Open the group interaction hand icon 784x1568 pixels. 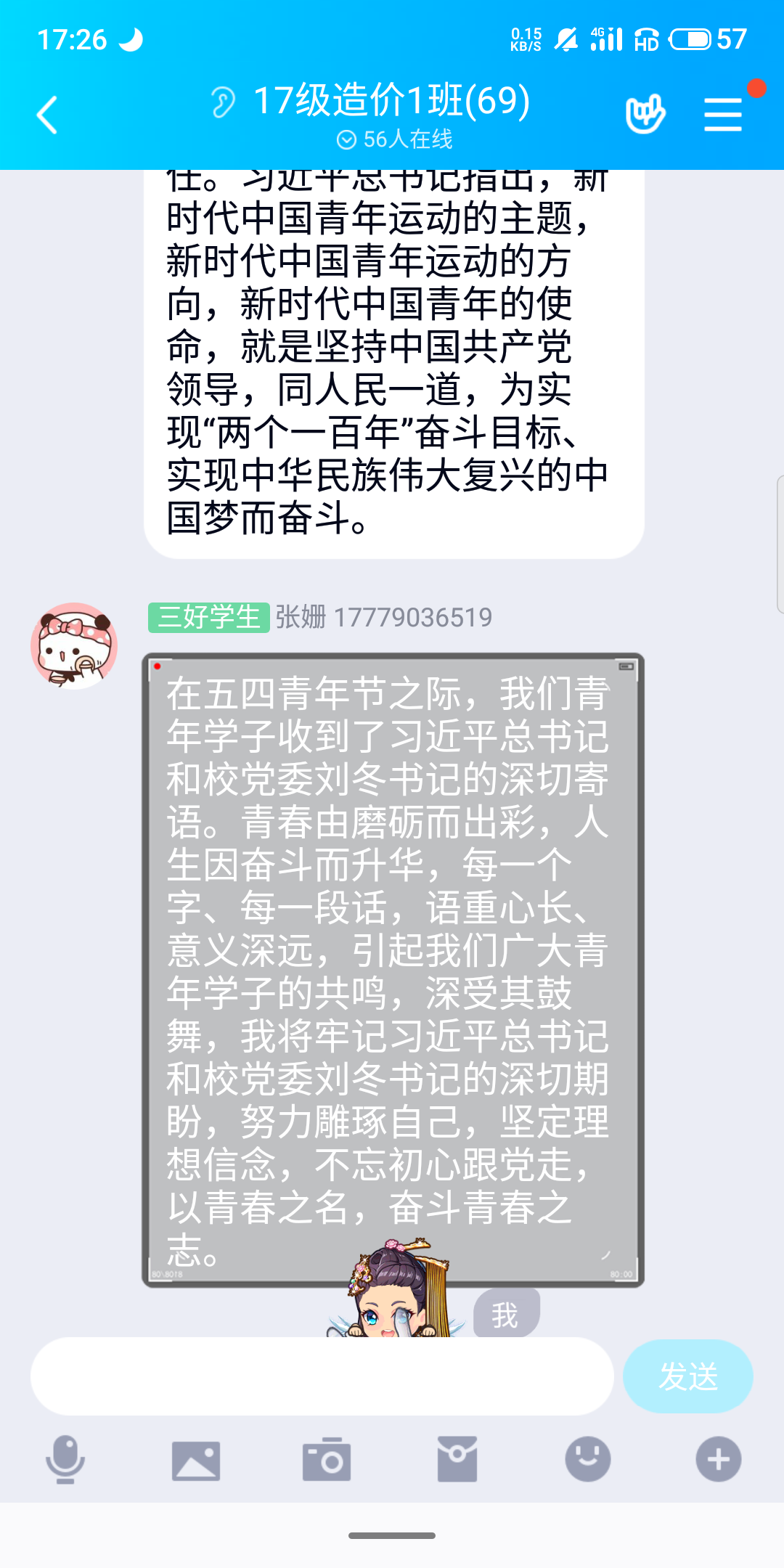coord(645,114)
